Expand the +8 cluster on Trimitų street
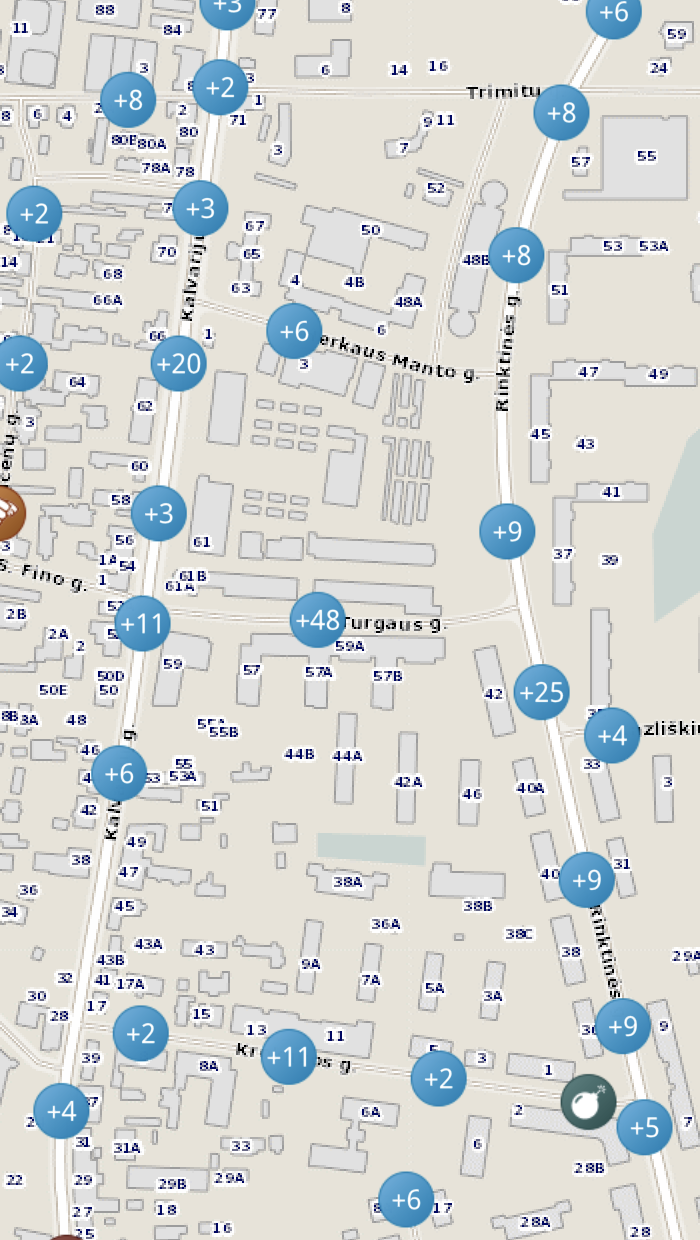 click(562, 112)
